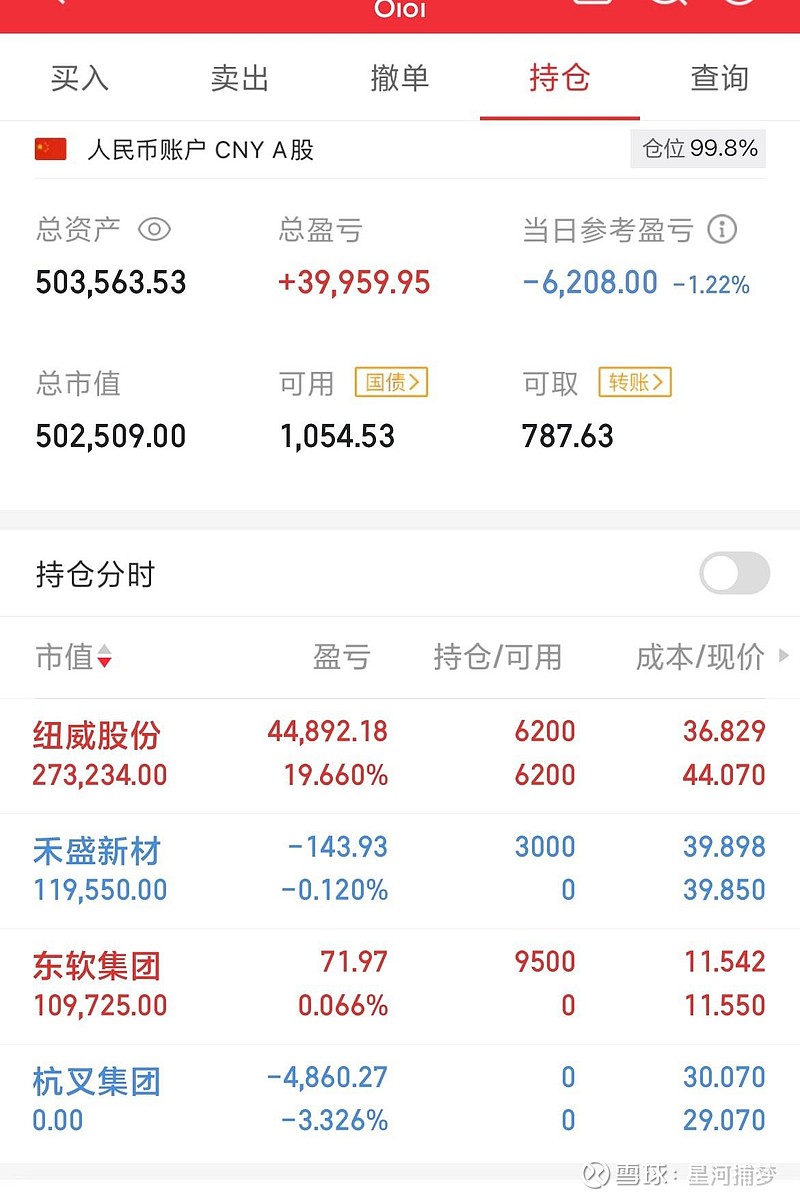Tap the 转账 button
The image size is (800, 1200).
pos(635,382)
